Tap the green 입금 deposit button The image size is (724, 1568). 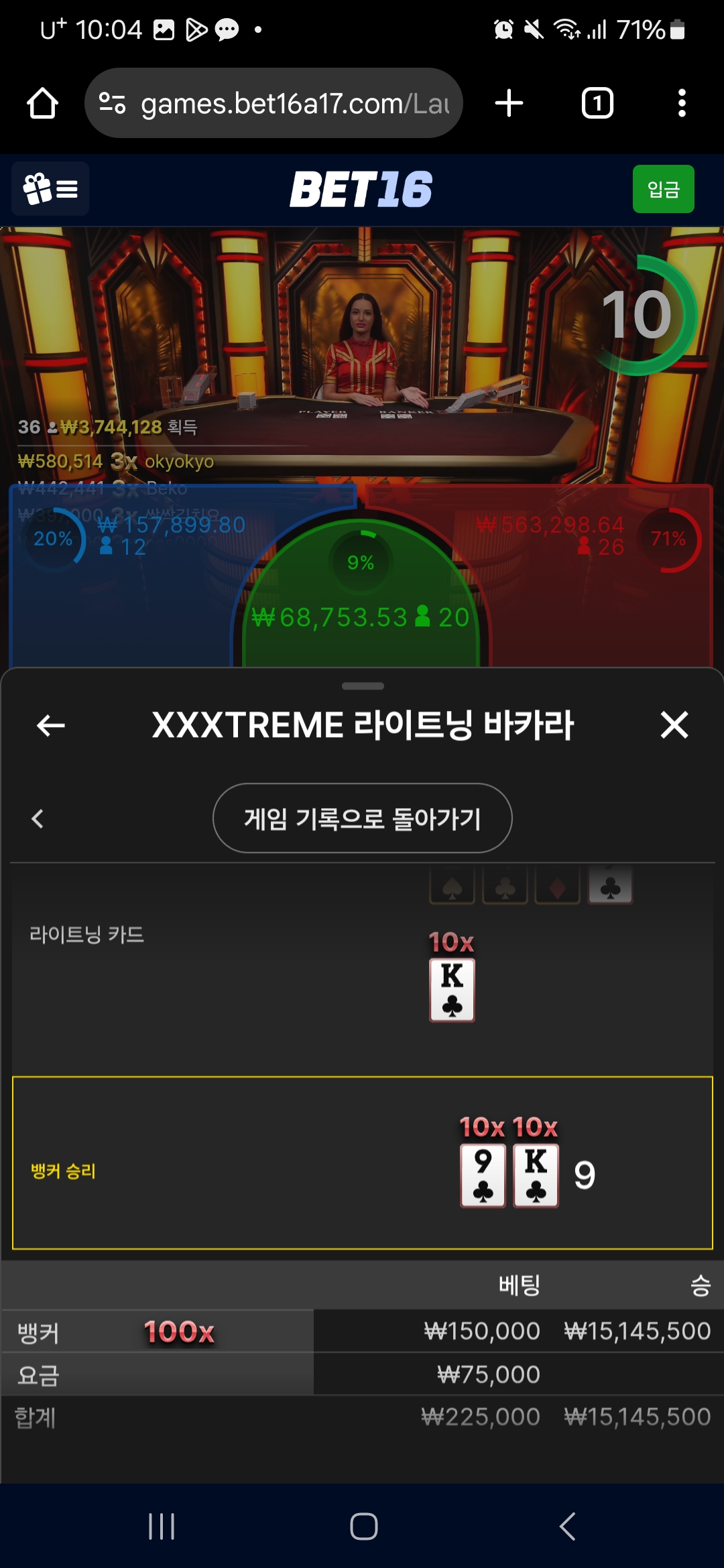point(663,189)
